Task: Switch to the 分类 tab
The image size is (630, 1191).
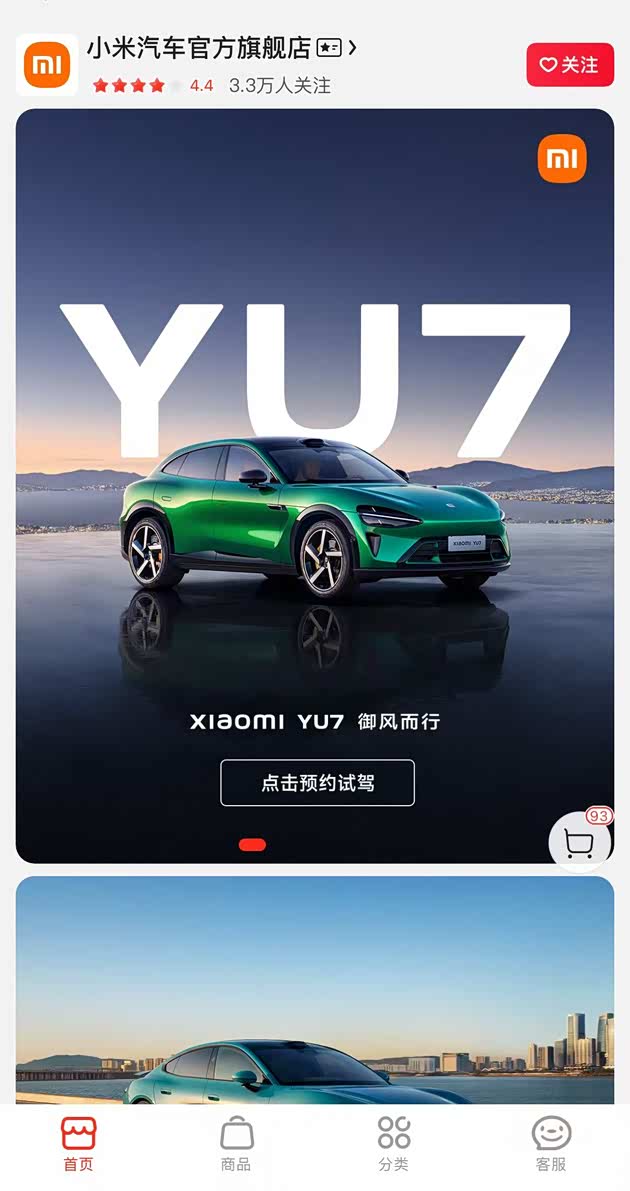Action: pos(393,1145)
